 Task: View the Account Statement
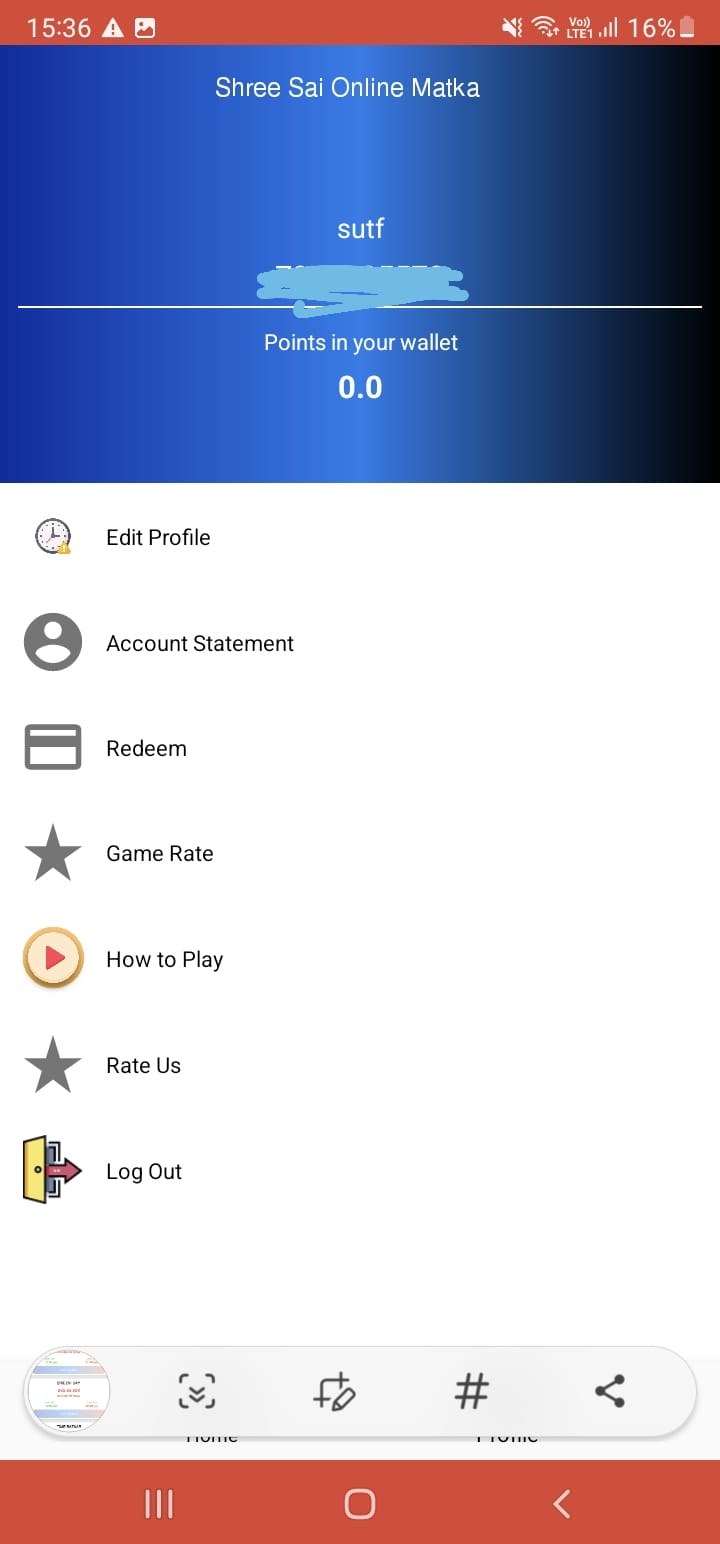199,644
